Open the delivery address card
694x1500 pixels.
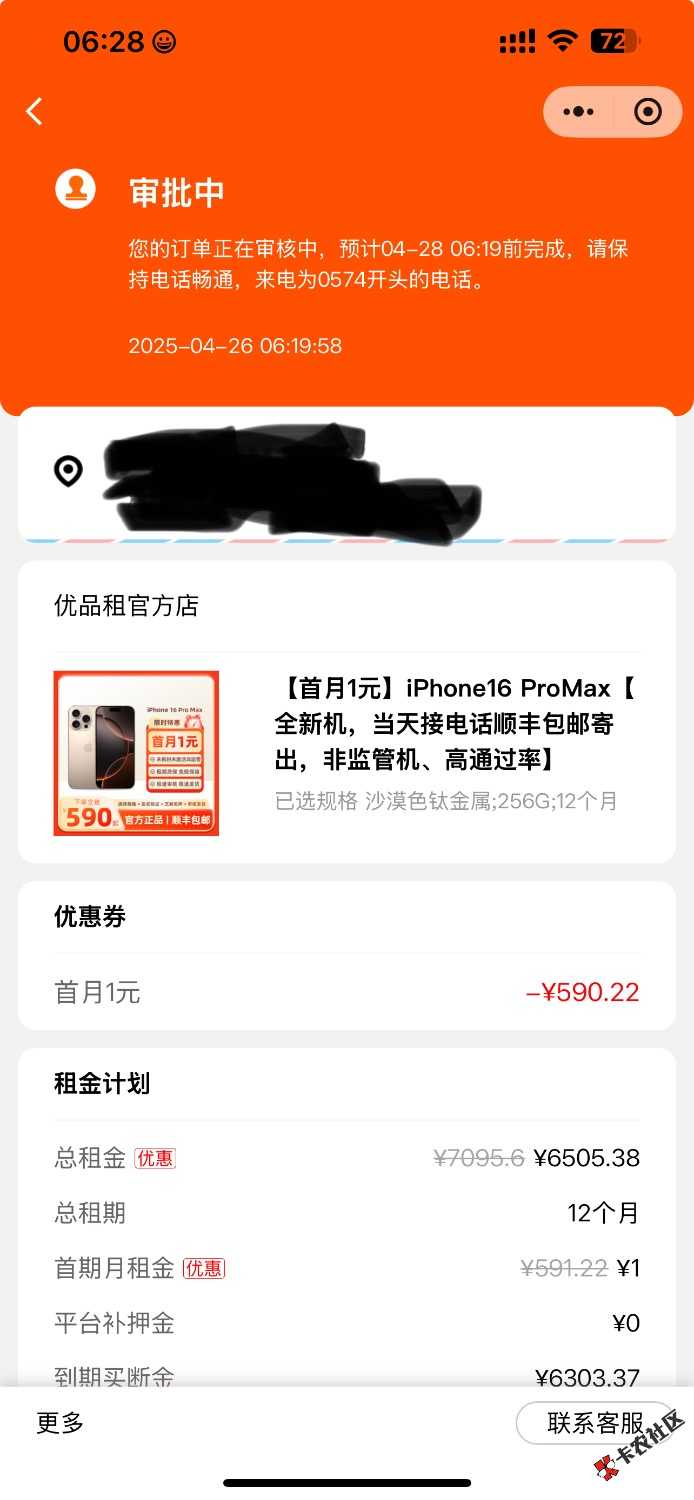(346, 474)
